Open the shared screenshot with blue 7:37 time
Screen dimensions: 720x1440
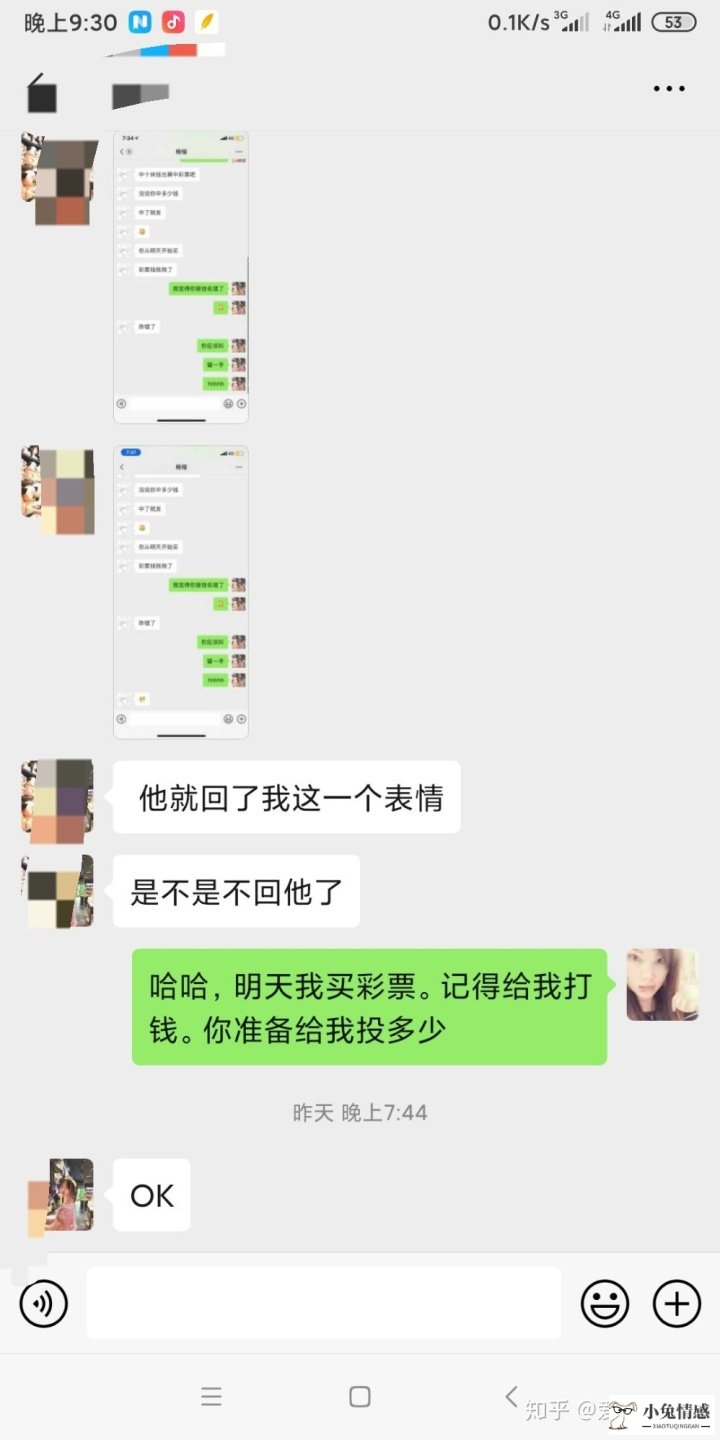[180, 591]
